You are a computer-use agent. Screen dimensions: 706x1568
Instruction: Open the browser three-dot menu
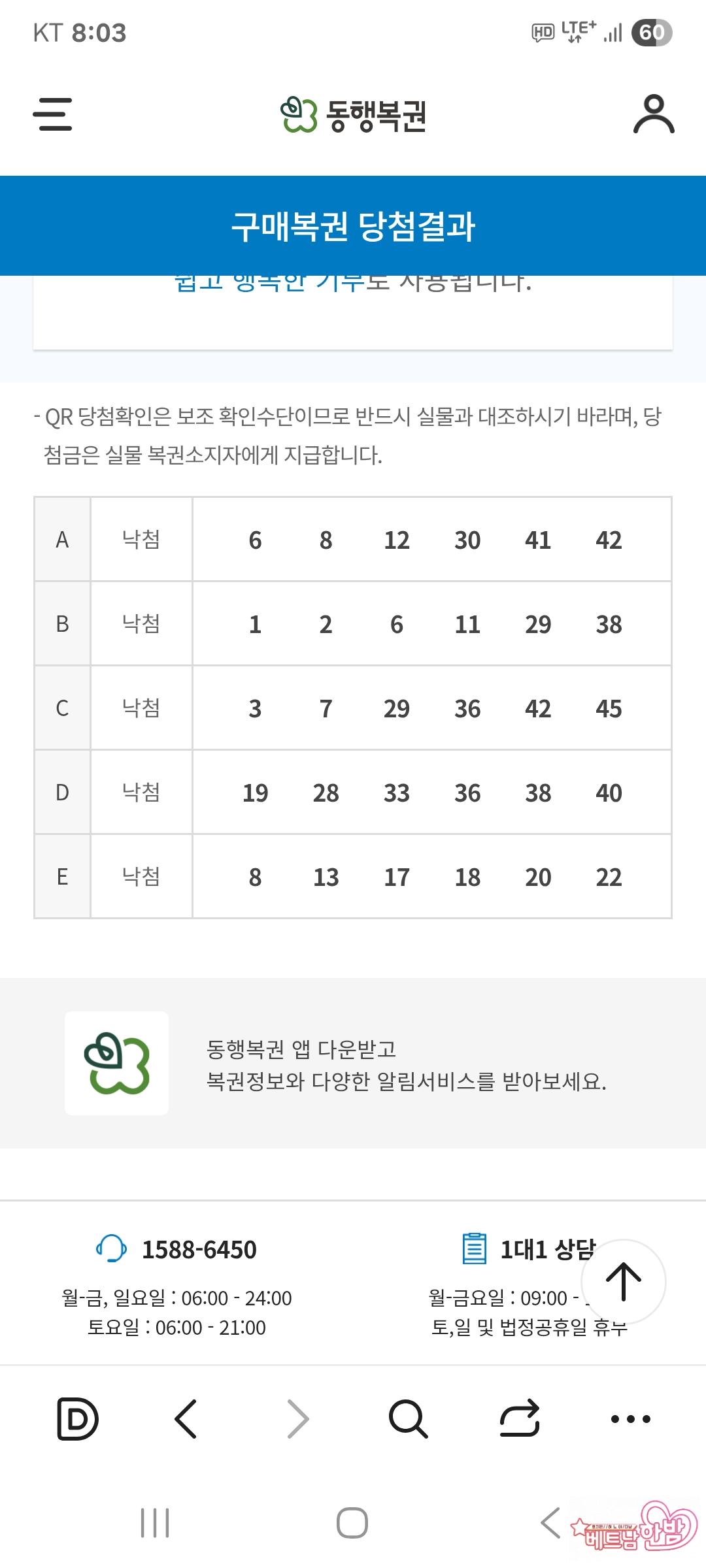coord(630,1419)
